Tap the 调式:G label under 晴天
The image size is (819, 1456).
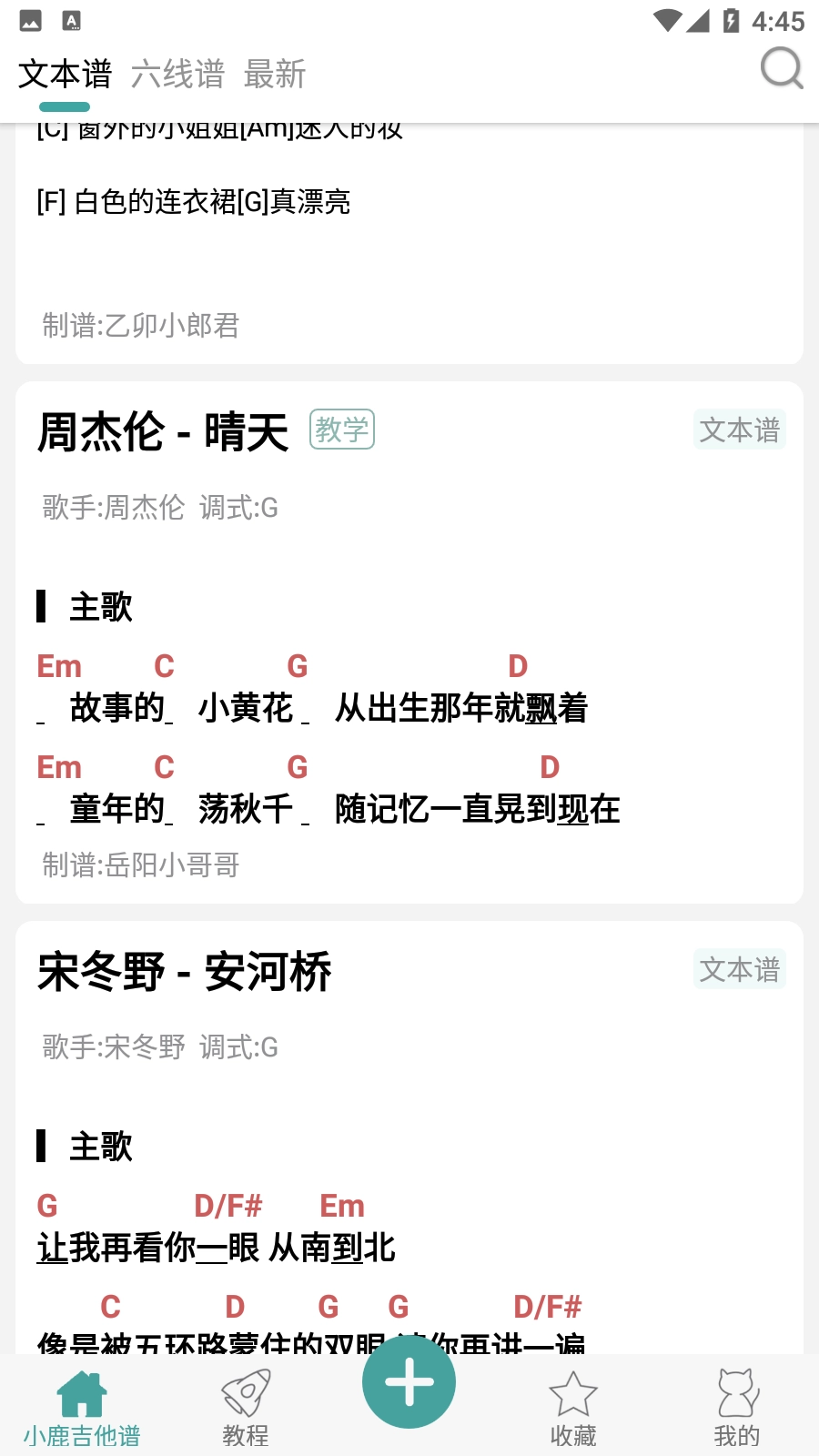coord(242,508)
